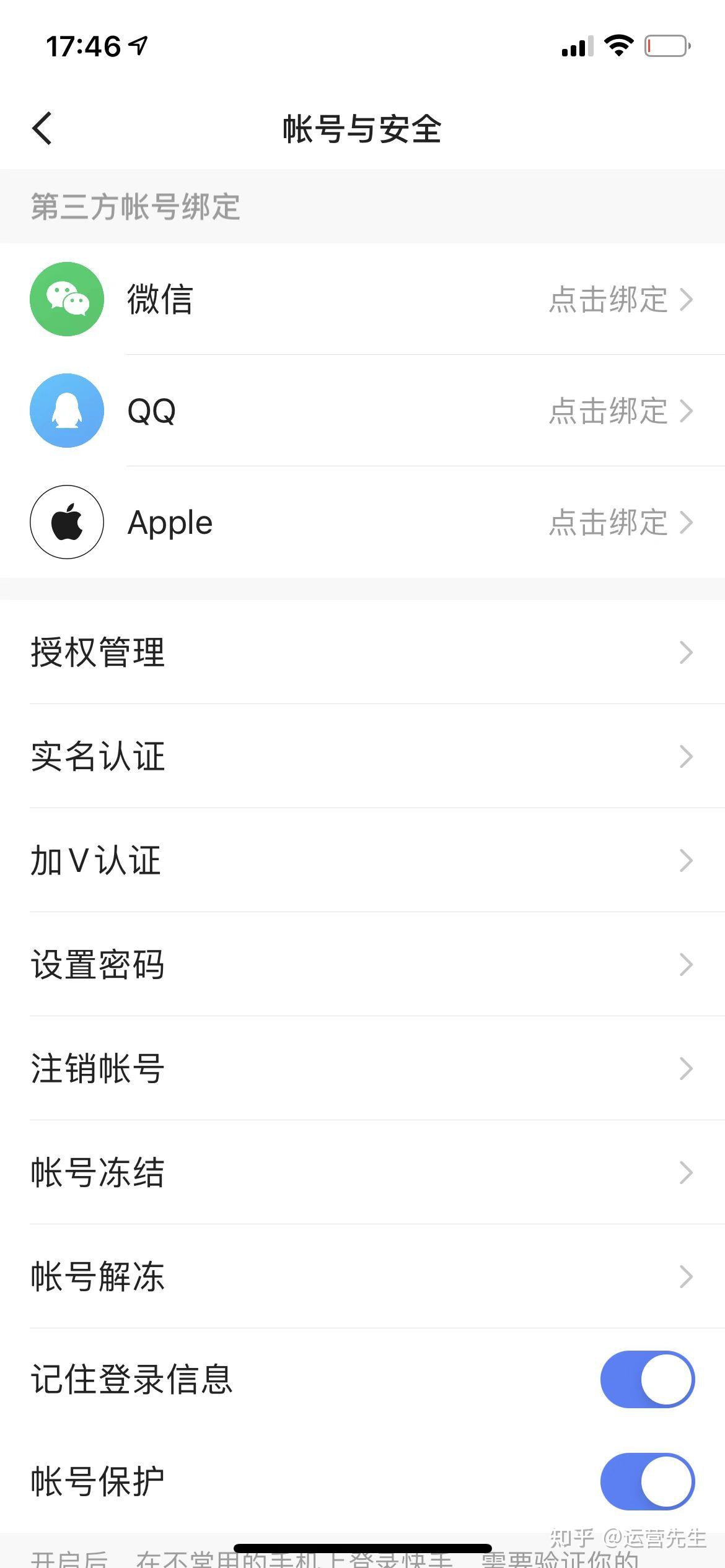Bind the Apple account
Viewport: 725px width, 1568px height.
[x=620, y=523]
